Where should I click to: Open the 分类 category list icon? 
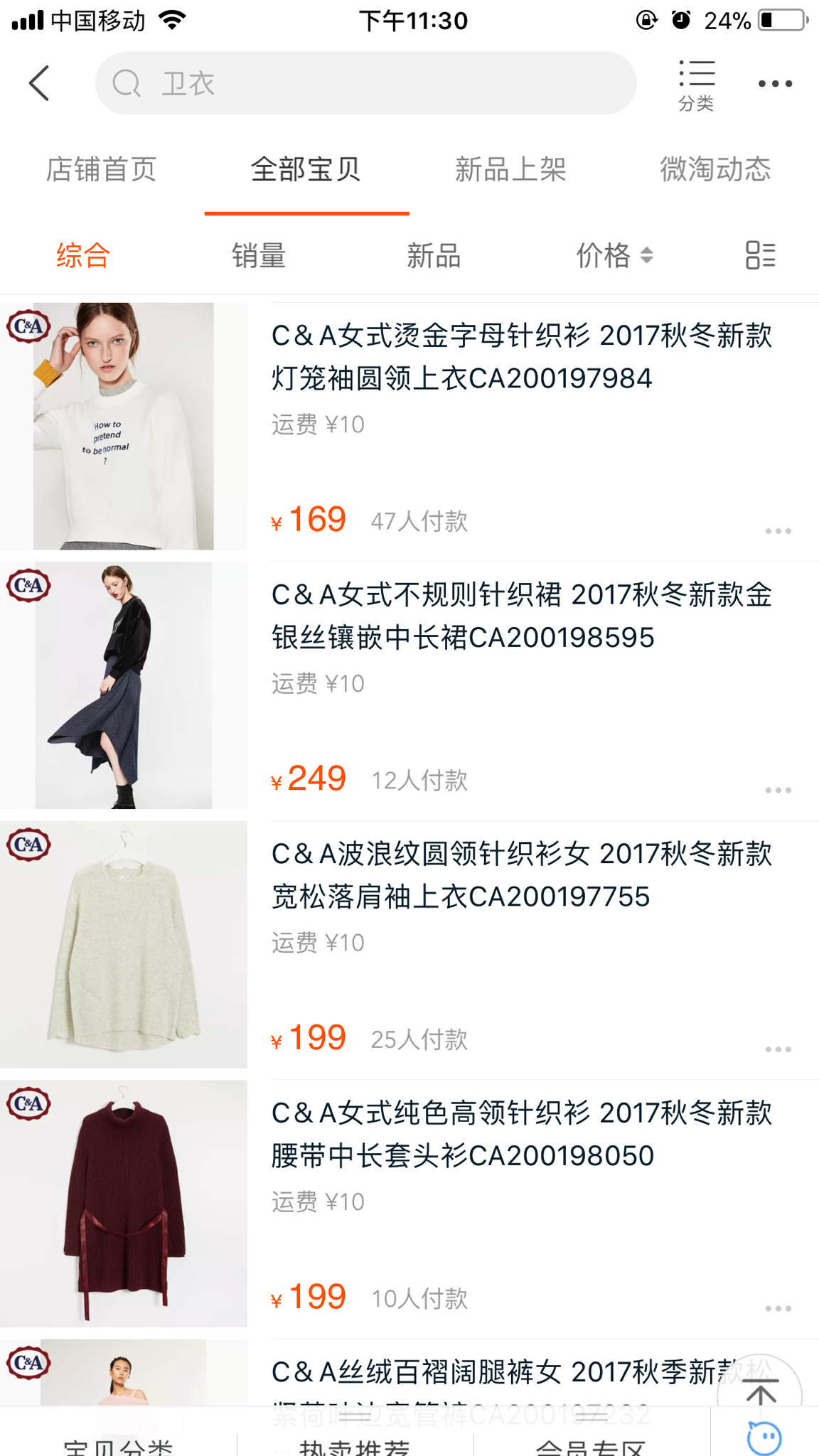697,82
